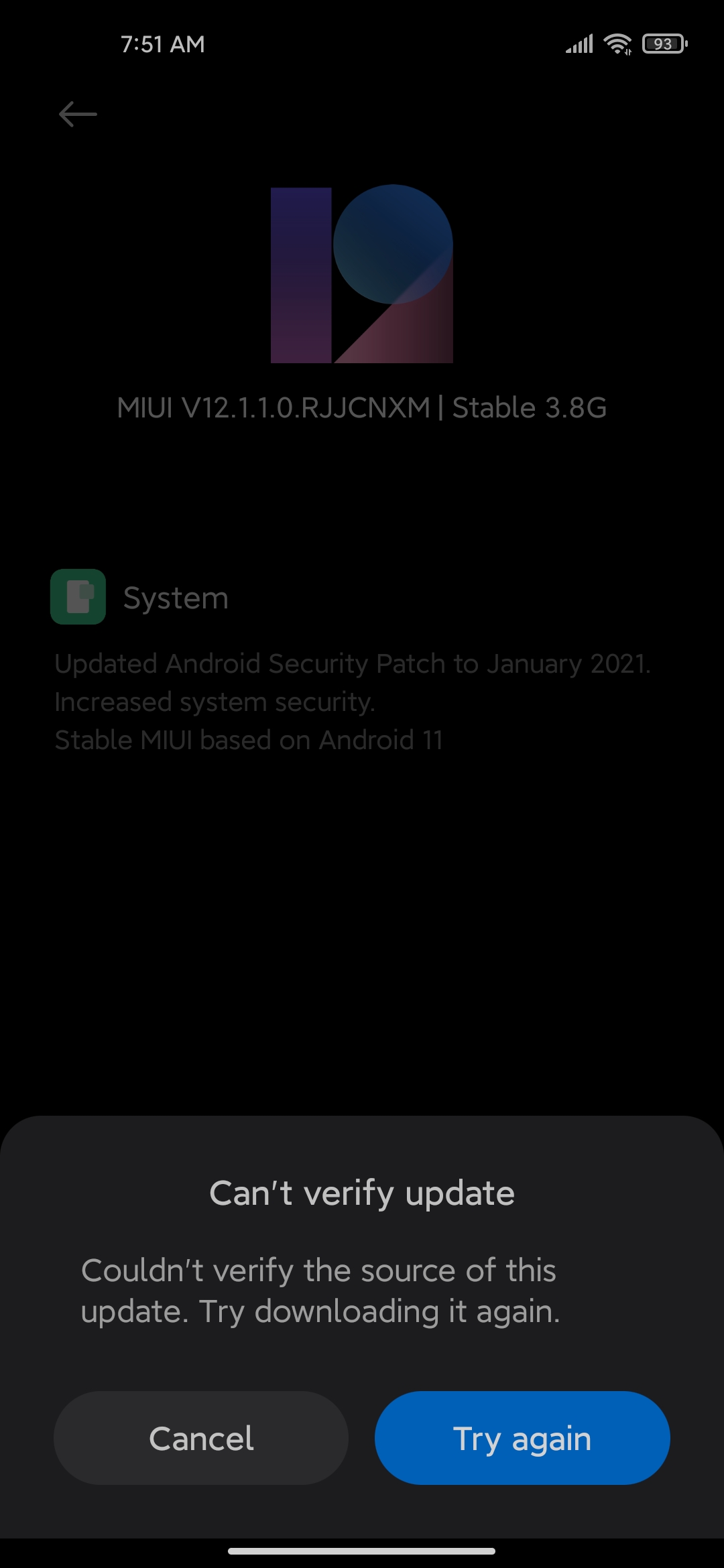
Task: Tap Try again to re-download the update
Action: [x=522, y=1438]
